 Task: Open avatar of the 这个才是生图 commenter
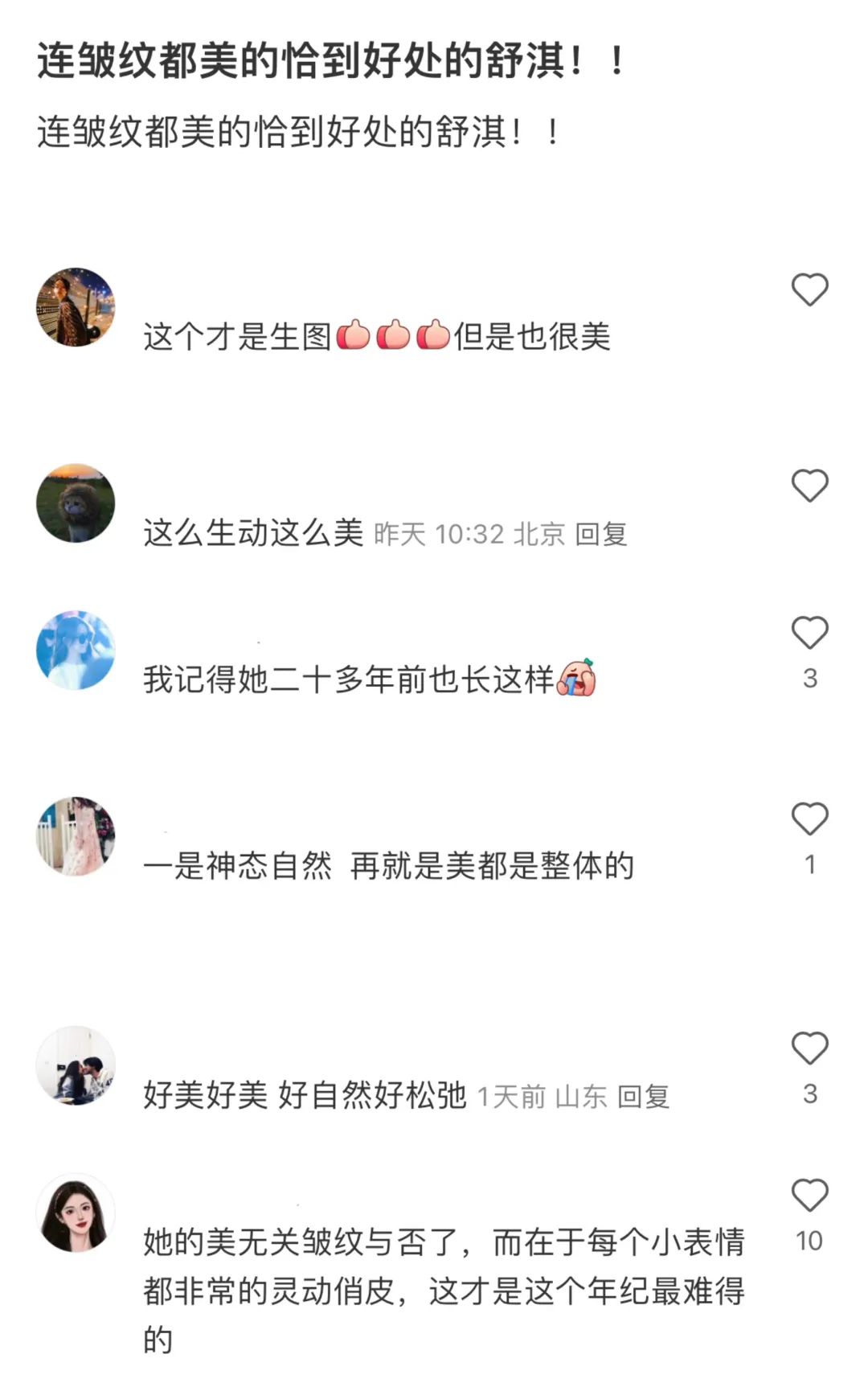click(76, 308)
